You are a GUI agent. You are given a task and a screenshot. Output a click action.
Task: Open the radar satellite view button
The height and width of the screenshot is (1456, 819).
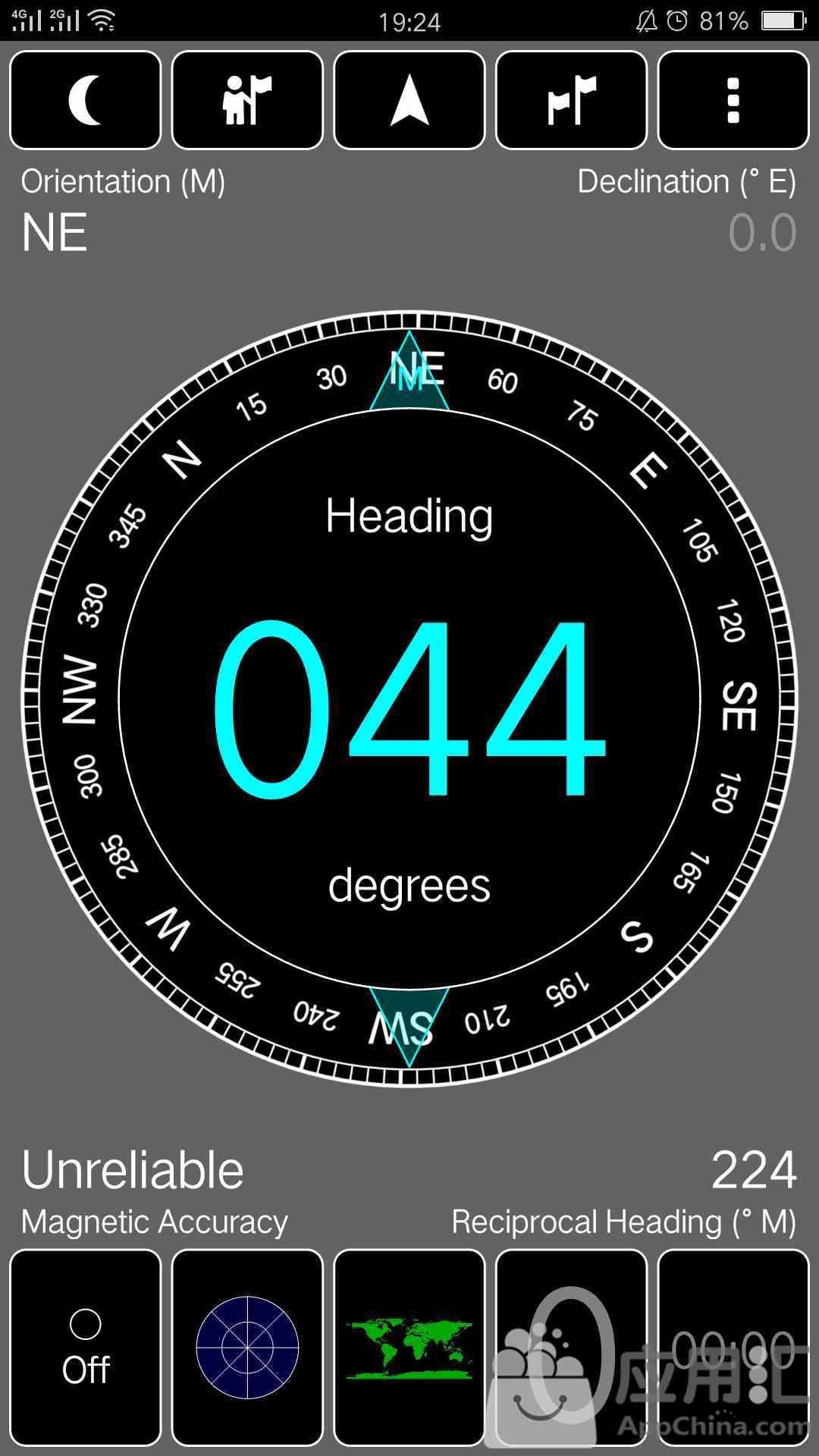[247, 1348]
